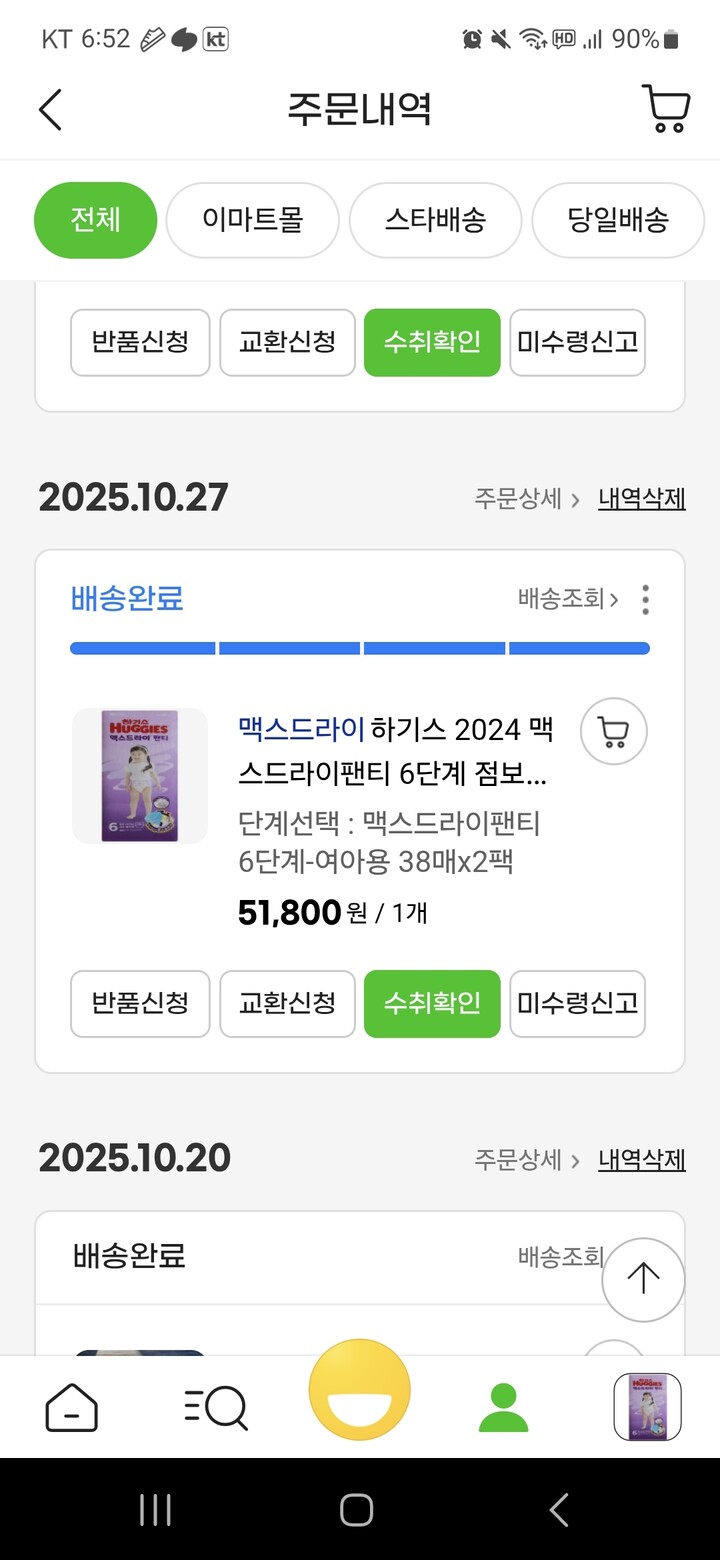Toggle back to the 전체 filter
The height and width of the screenshot is (1560, 720).
pyautogui.click(x=95, y=220)
